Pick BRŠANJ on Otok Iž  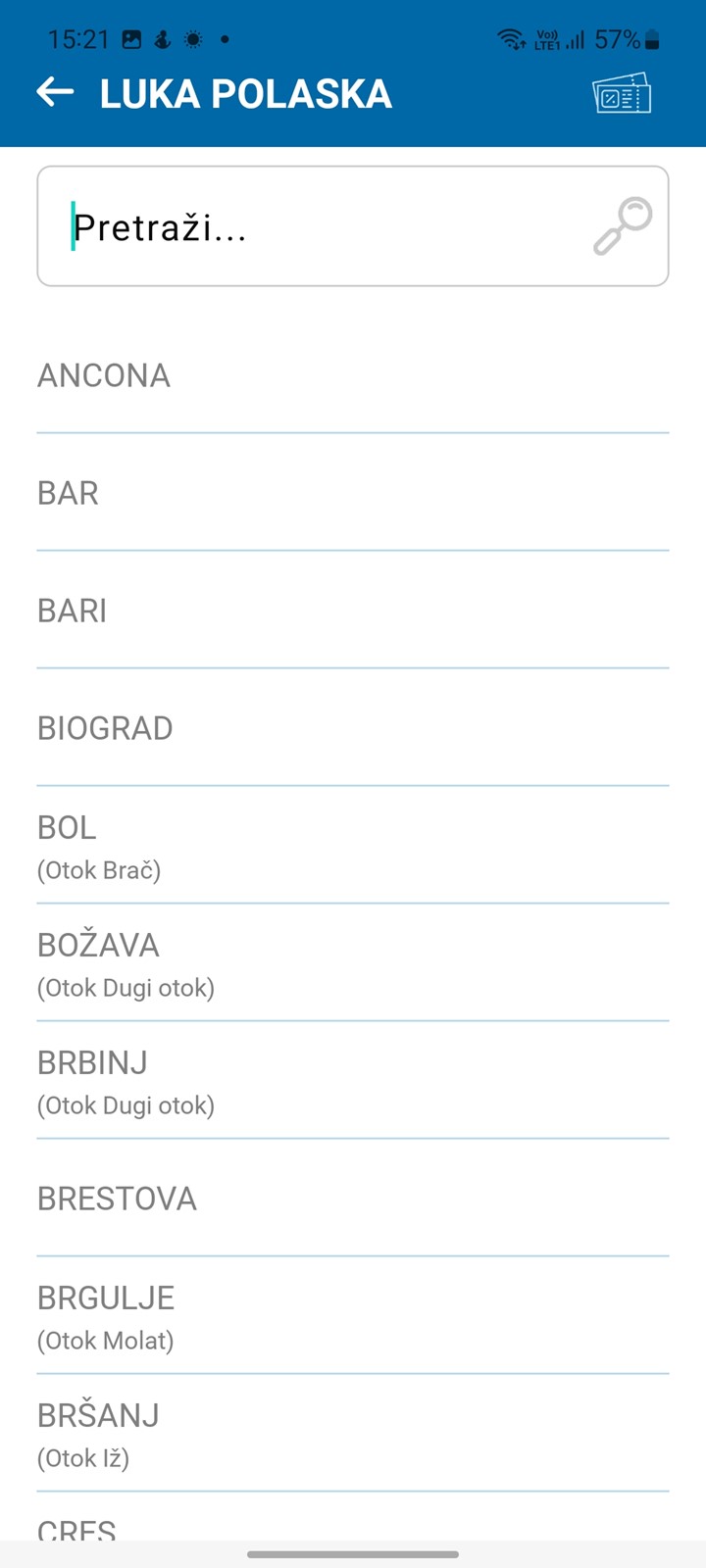click(x=353, y=1434)
